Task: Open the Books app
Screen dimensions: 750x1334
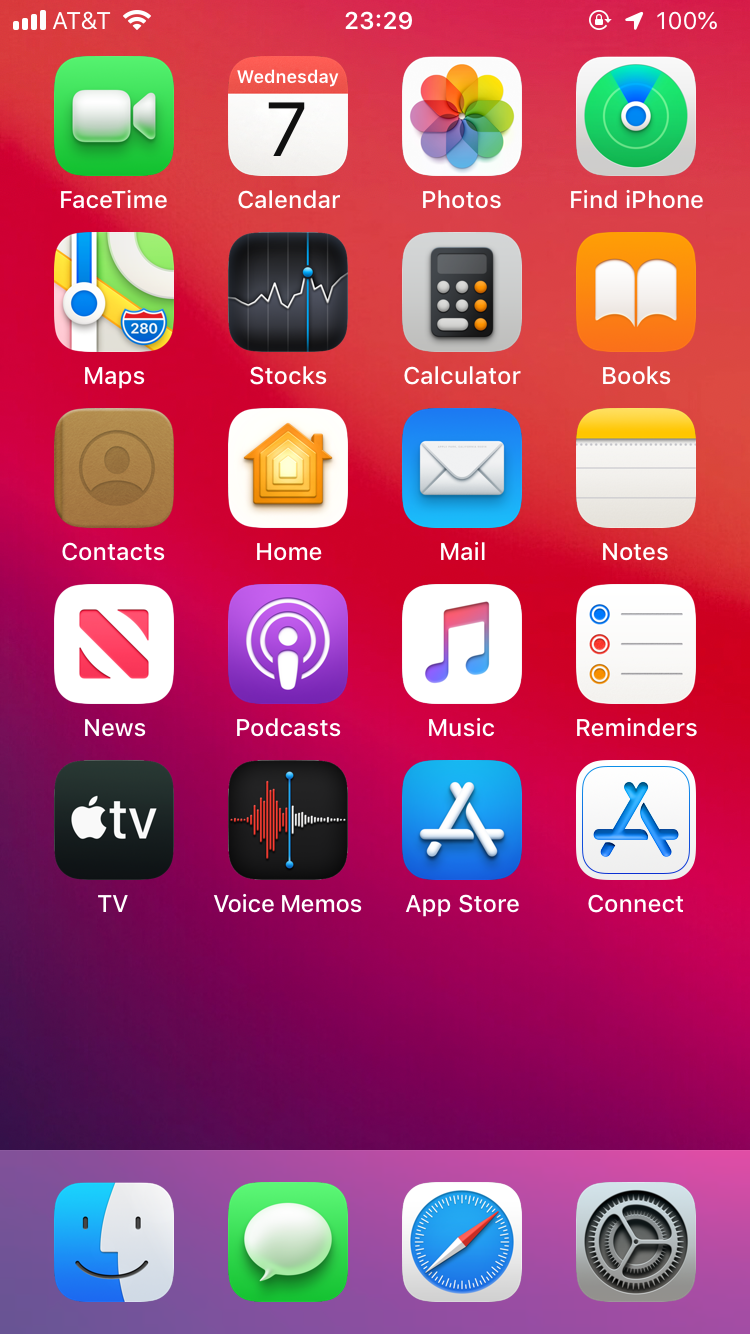Action: [636, 292]
